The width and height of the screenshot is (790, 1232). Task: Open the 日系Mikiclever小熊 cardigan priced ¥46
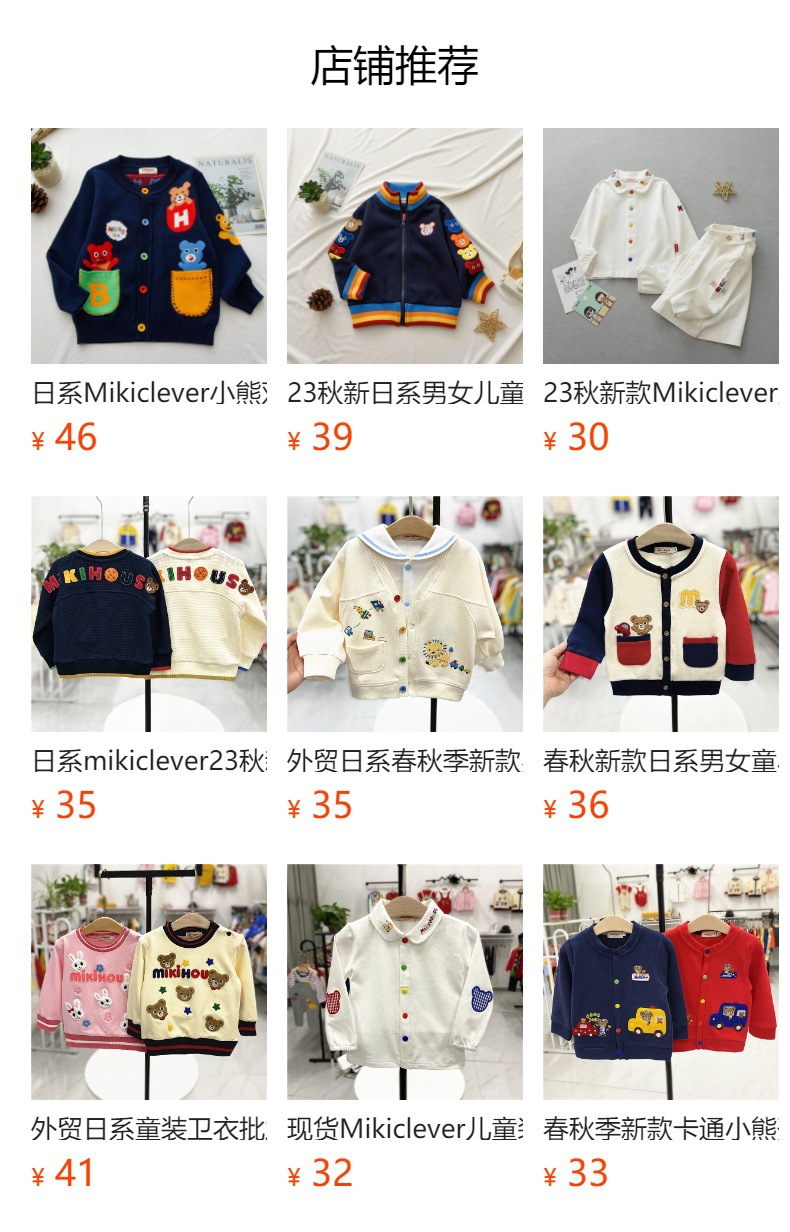click(x=148, y=246)
